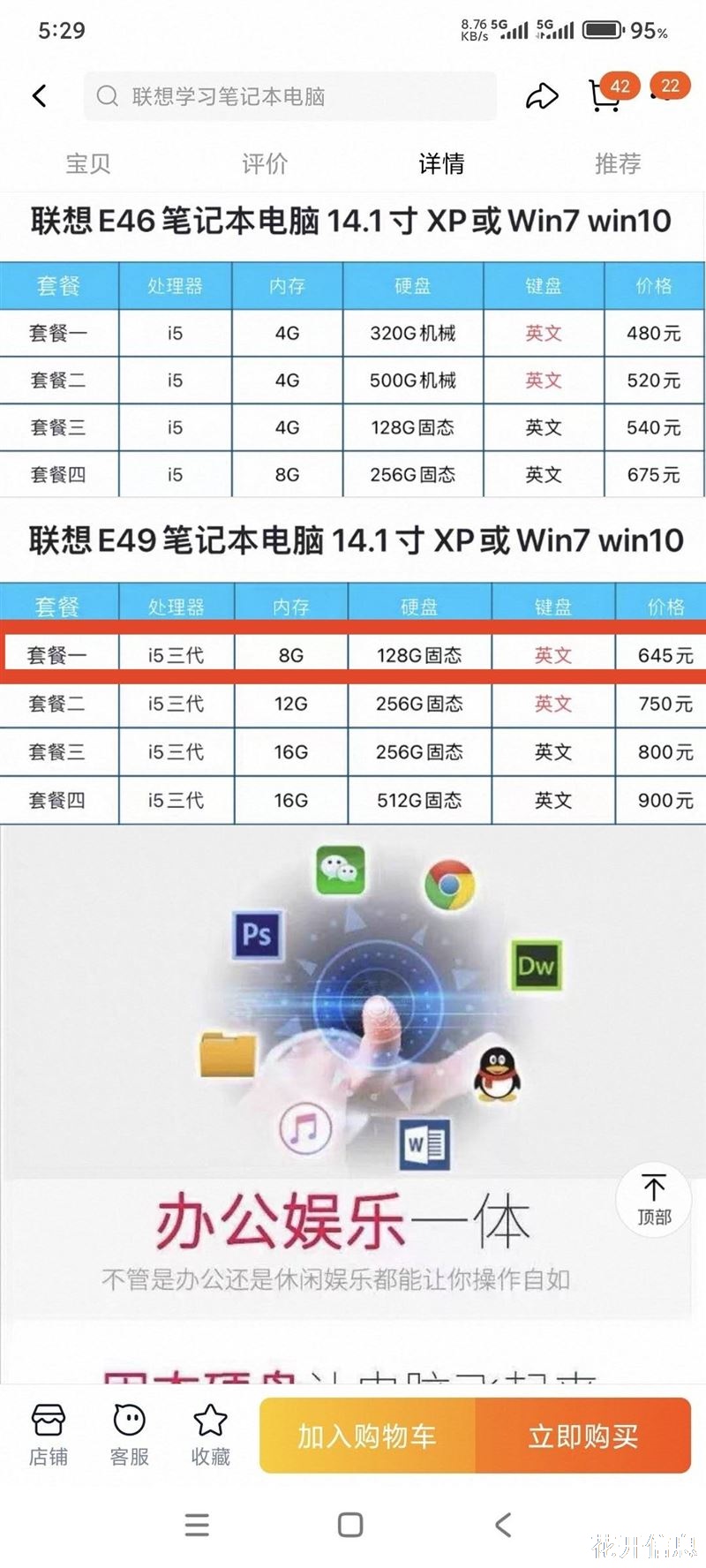Screen dimensions: 706x1568
Task: Go back using the top-left arrow
Action: pos(39,95)
